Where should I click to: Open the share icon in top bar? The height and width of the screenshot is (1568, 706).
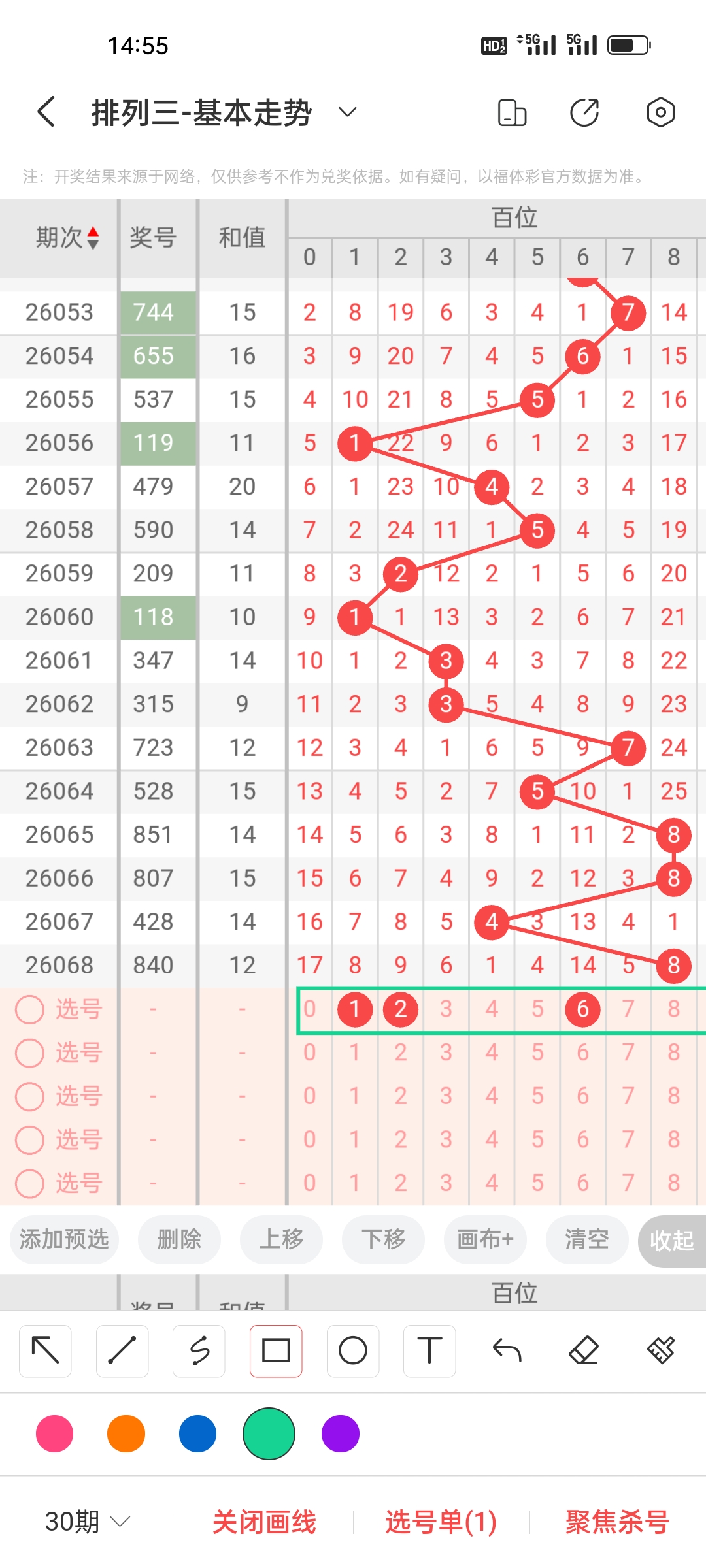584,112
